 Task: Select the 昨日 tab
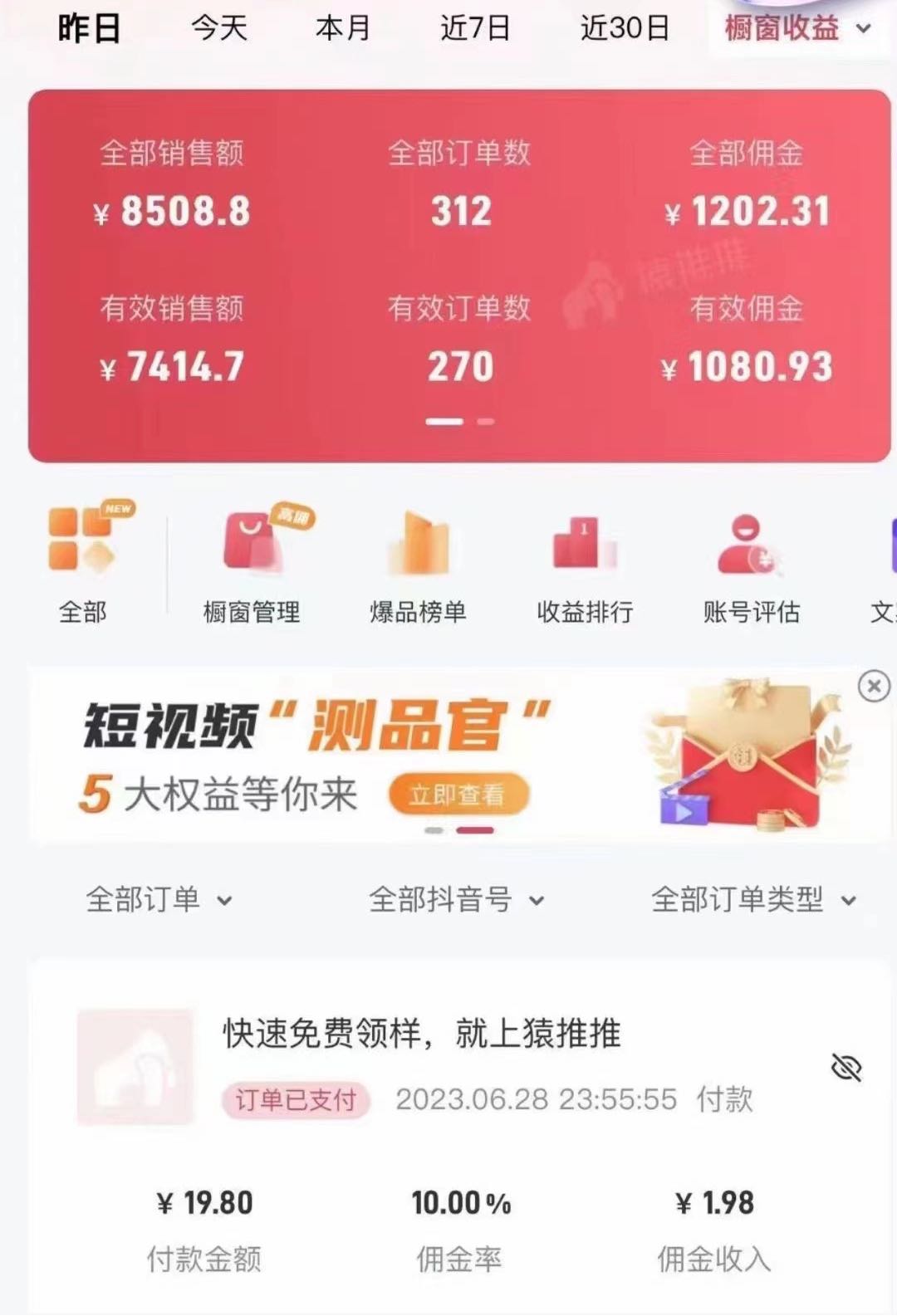[x=90, y=29]
